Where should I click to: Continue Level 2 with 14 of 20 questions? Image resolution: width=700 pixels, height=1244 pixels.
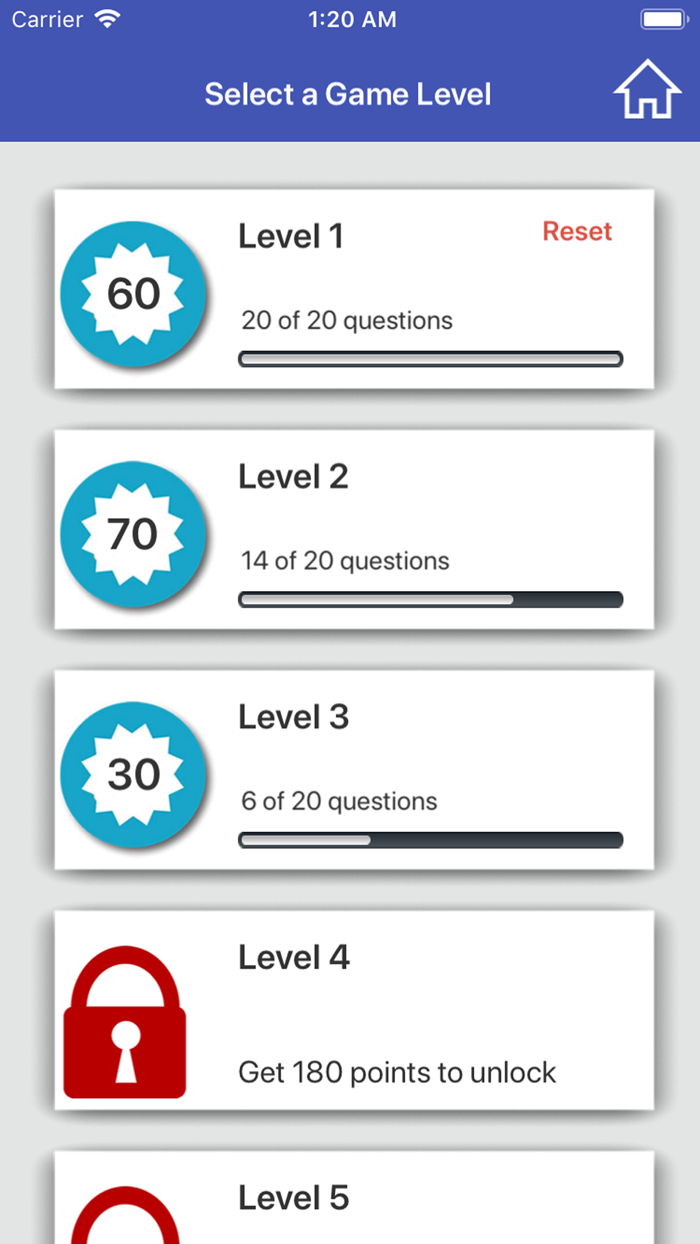pos(354,529)
